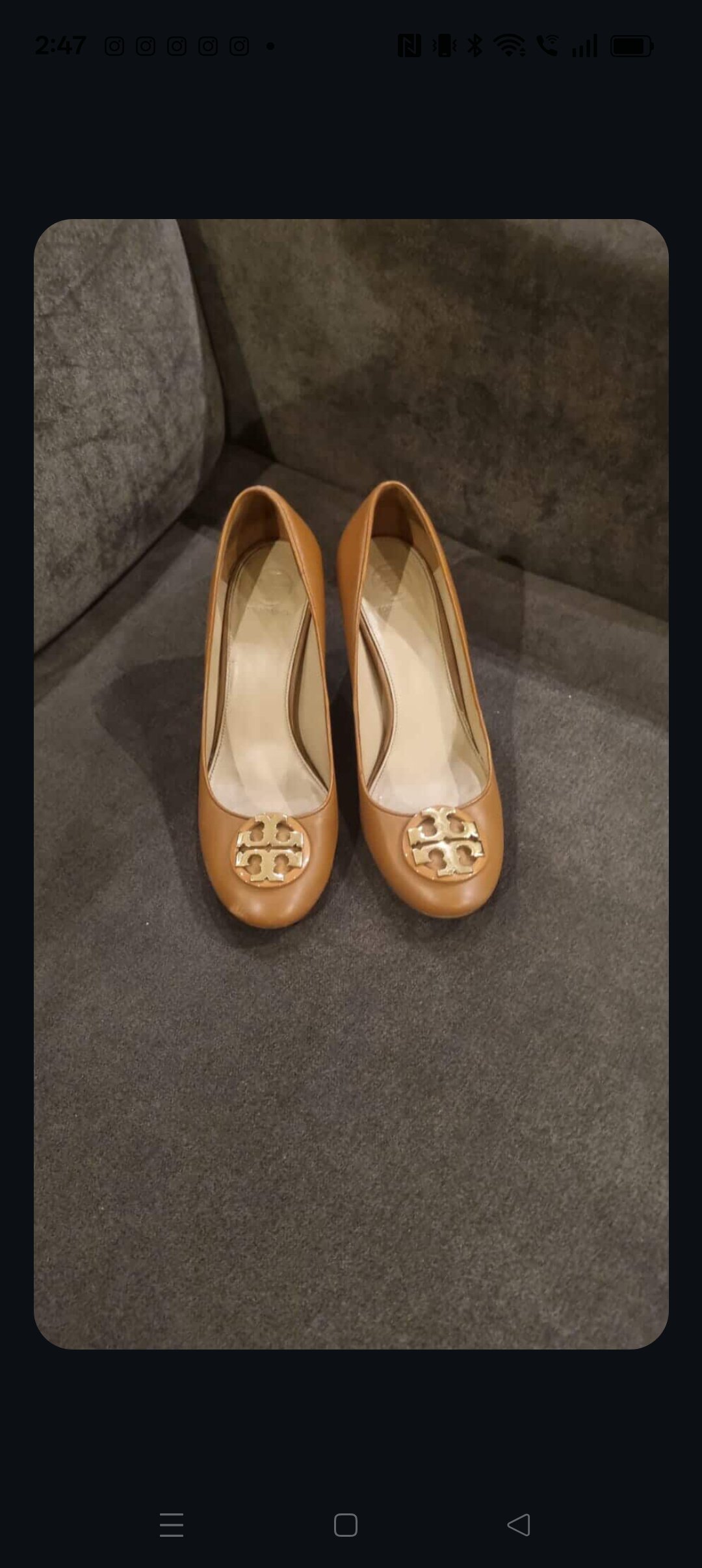Image resolution: width=702 pixels, height=1568 pixels.
Task: Return to the home screen
Action: point(345,1524)
